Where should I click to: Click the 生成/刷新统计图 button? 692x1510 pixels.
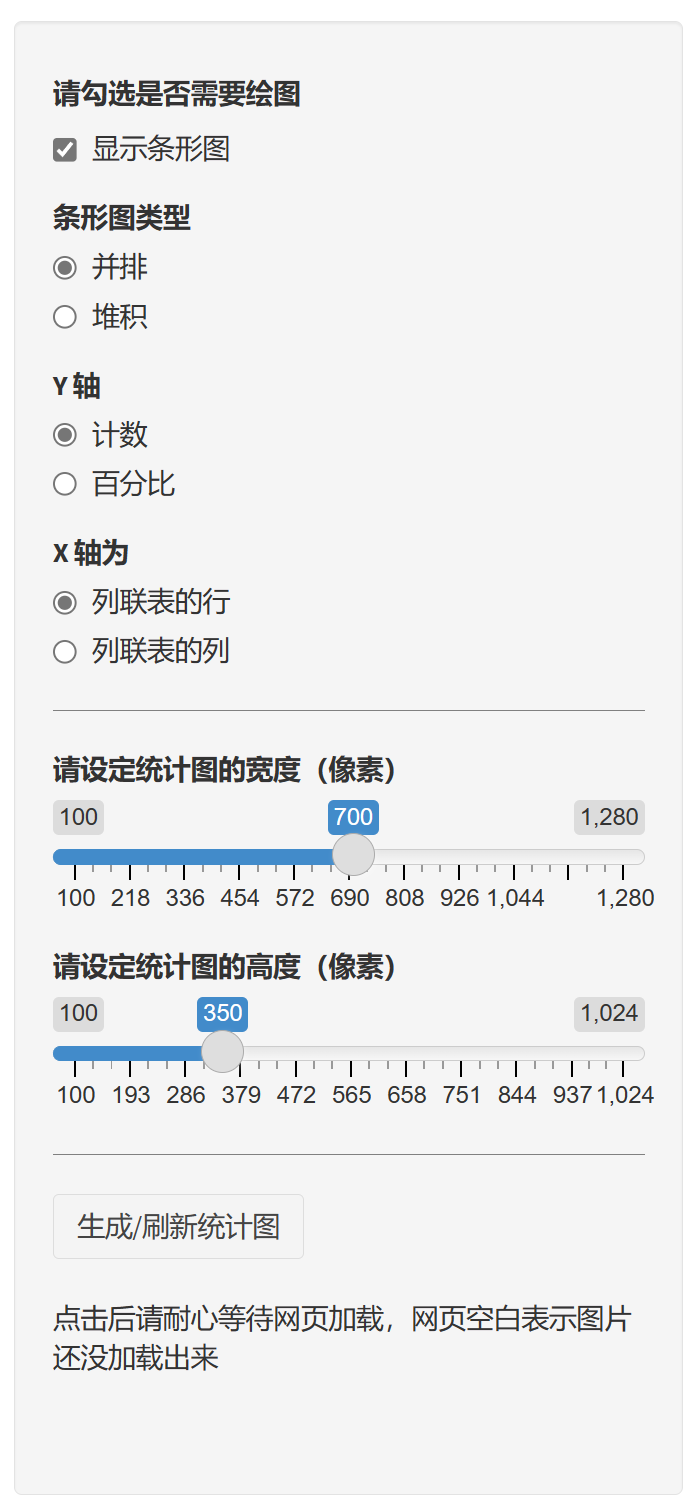pyautogui.click(x=178, y=1226)
